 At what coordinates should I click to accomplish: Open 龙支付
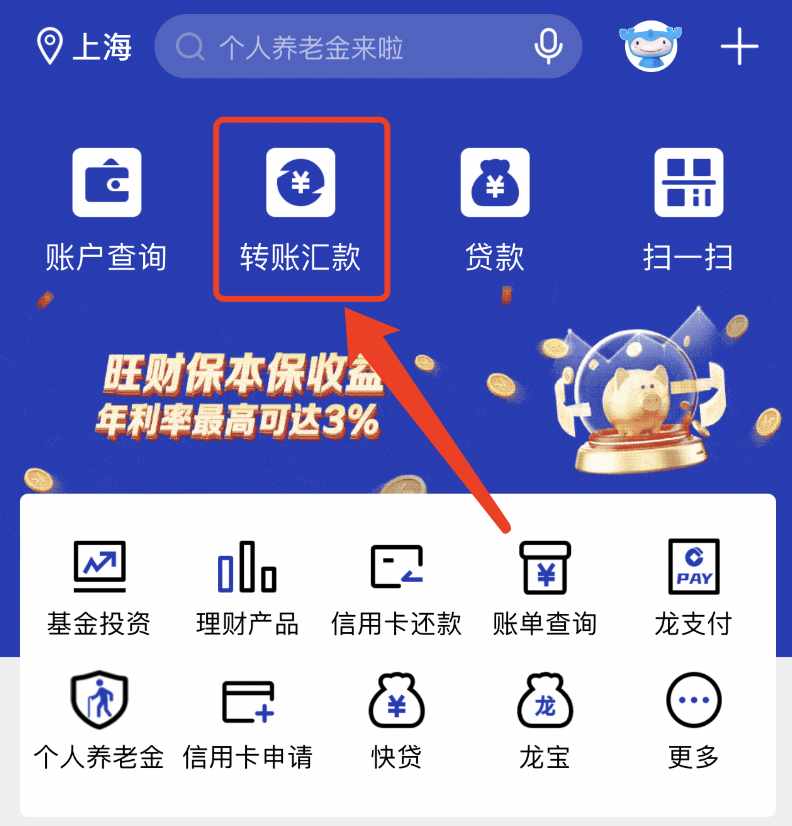pos(693,588)
